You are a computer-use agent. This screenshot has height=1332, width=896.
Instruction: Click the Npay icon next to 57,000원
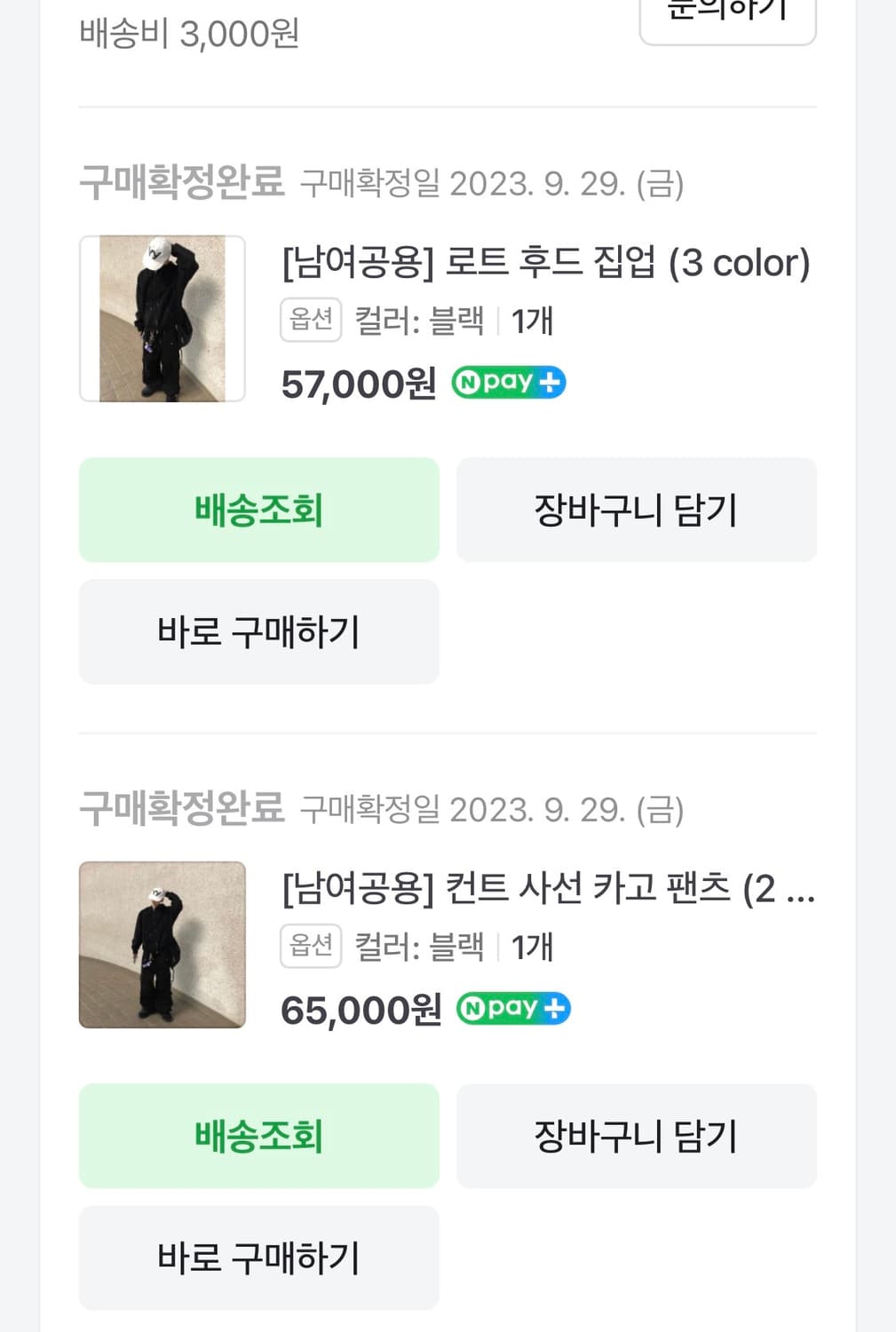[507, 381]
